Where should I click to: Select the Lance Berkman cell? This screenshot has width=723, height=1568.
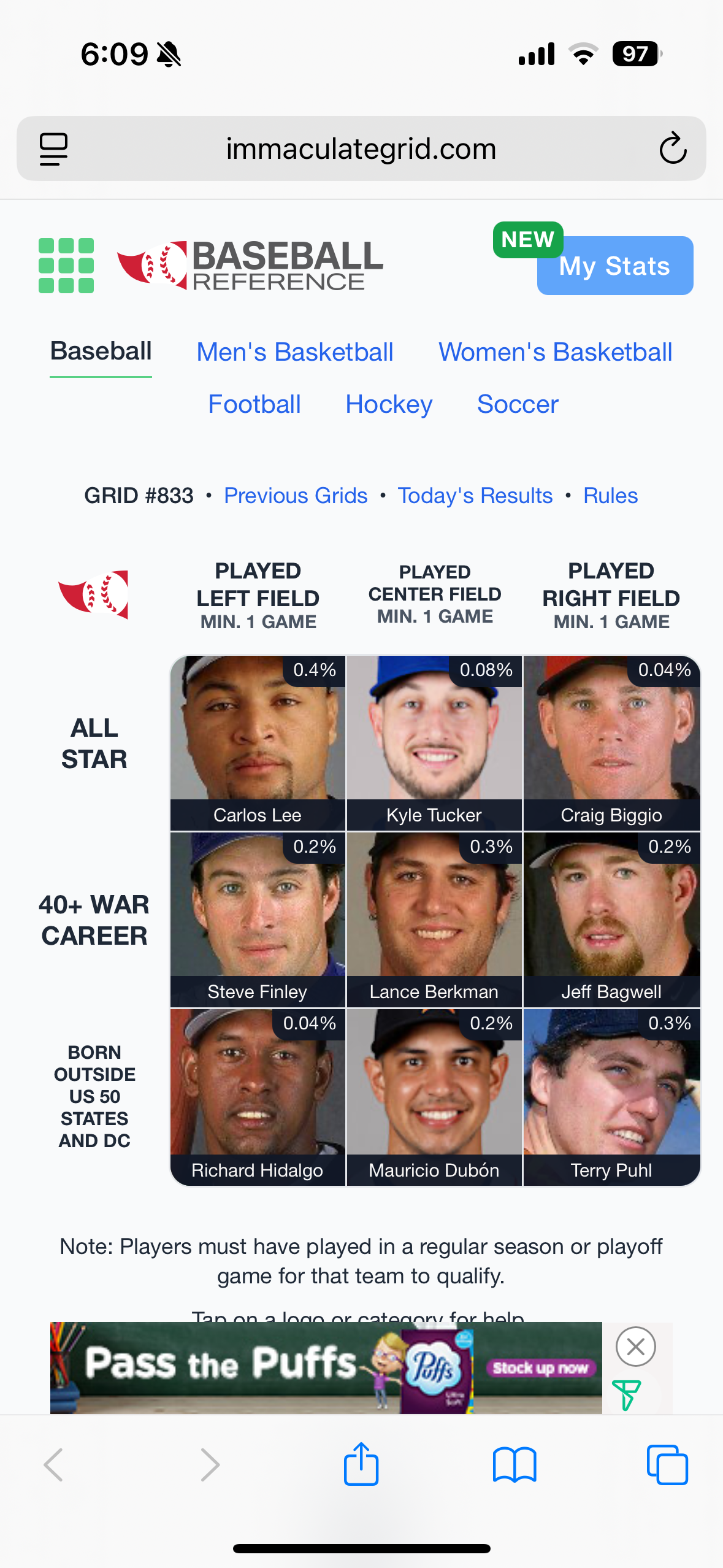tap(434, 920)
